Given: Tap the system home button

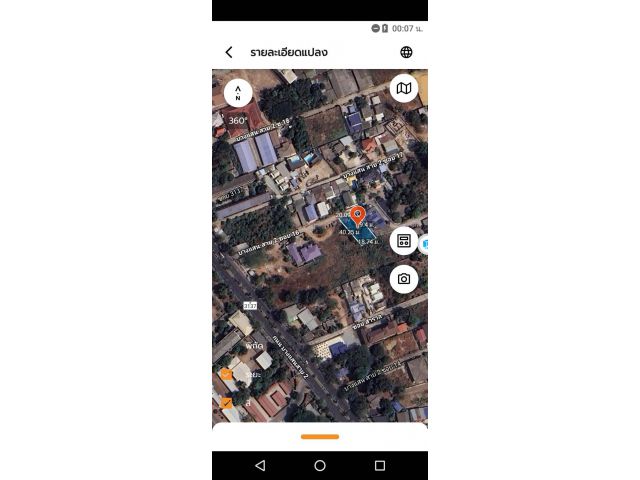Looking at the screenshot, I should coord(320,465).
